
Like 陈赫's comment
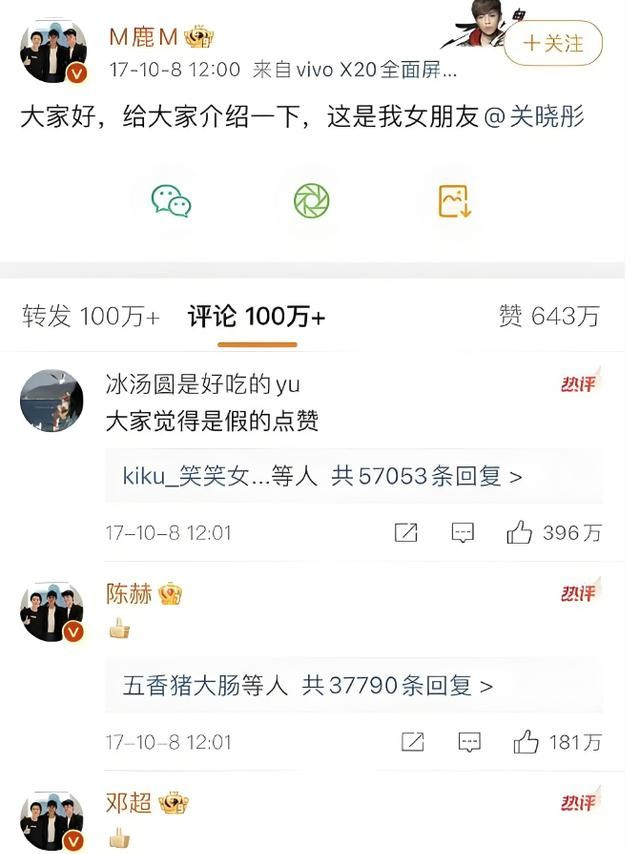coord(557,742)
